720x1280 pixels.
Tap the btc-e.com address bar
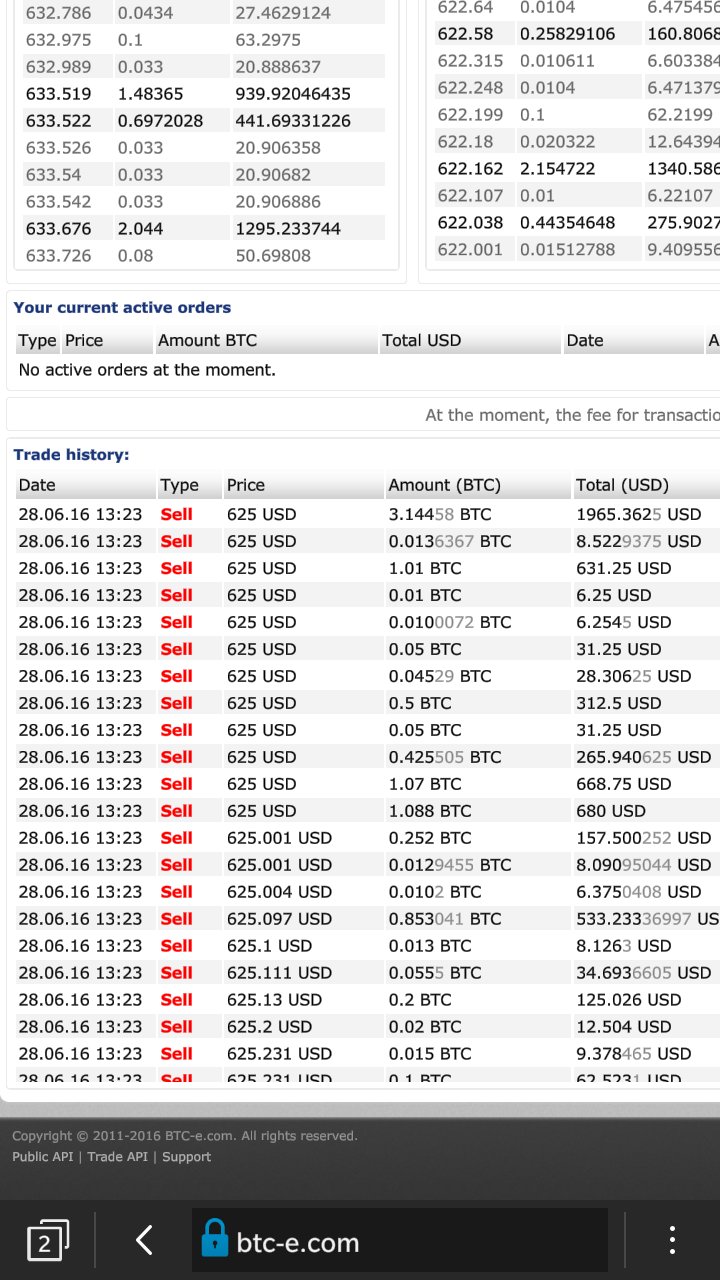coord(400,1242)
